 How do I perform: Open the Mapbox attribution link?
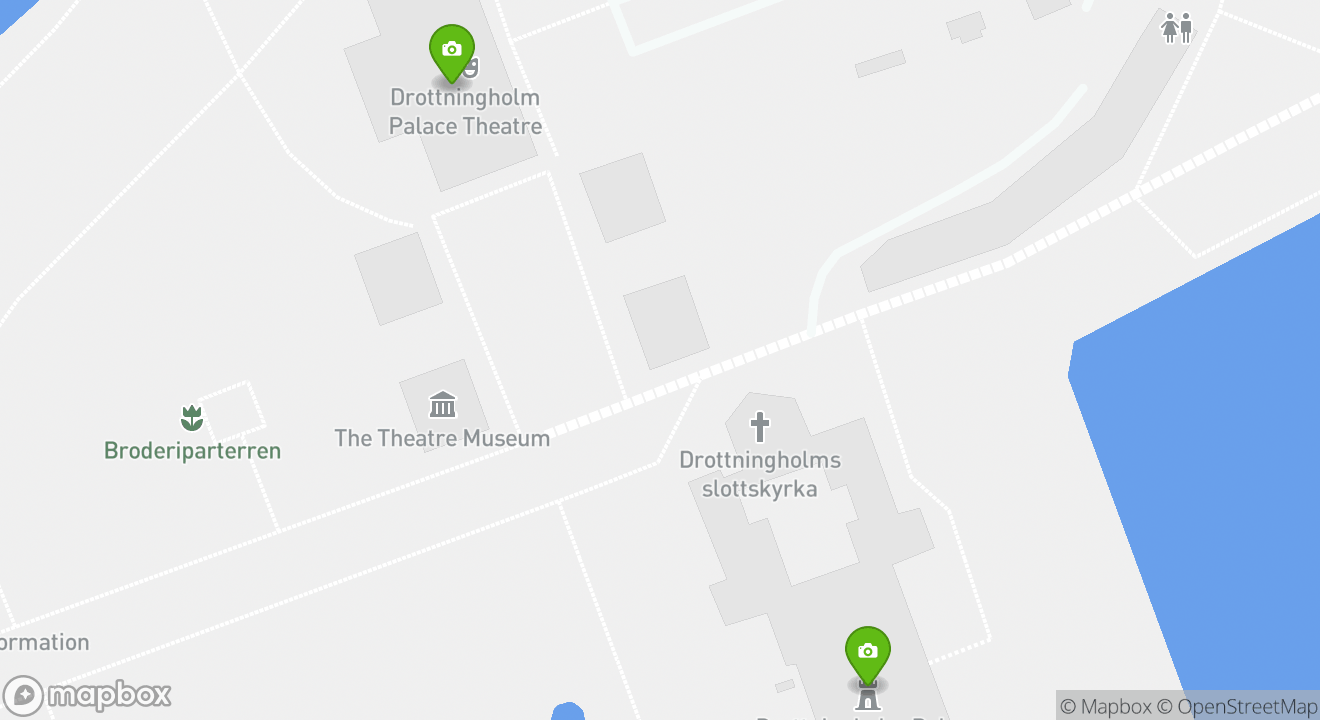pos(1105,706)
